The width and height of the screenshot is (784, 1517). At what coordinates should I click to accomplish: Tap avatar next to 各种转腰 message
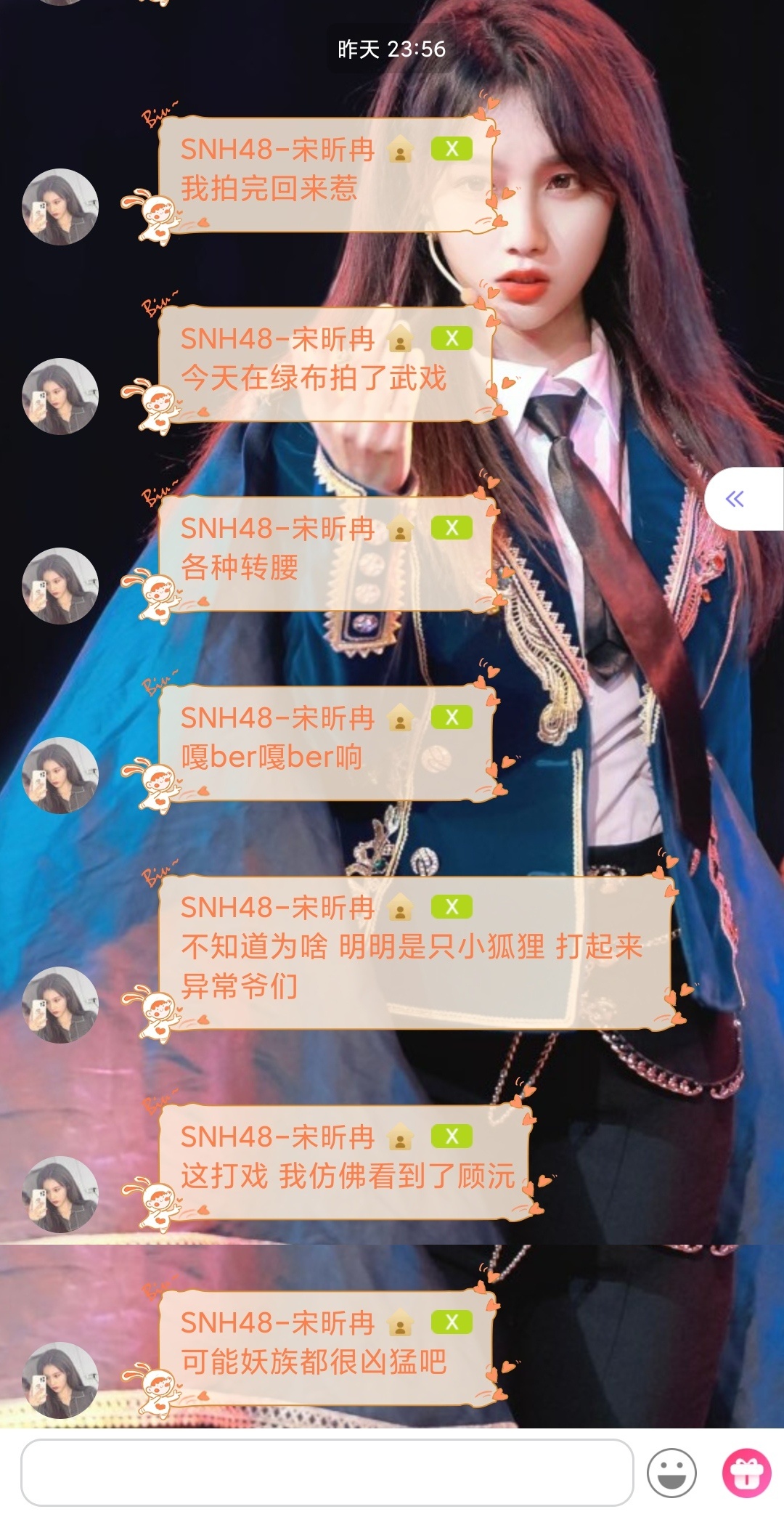pos(60,586)
